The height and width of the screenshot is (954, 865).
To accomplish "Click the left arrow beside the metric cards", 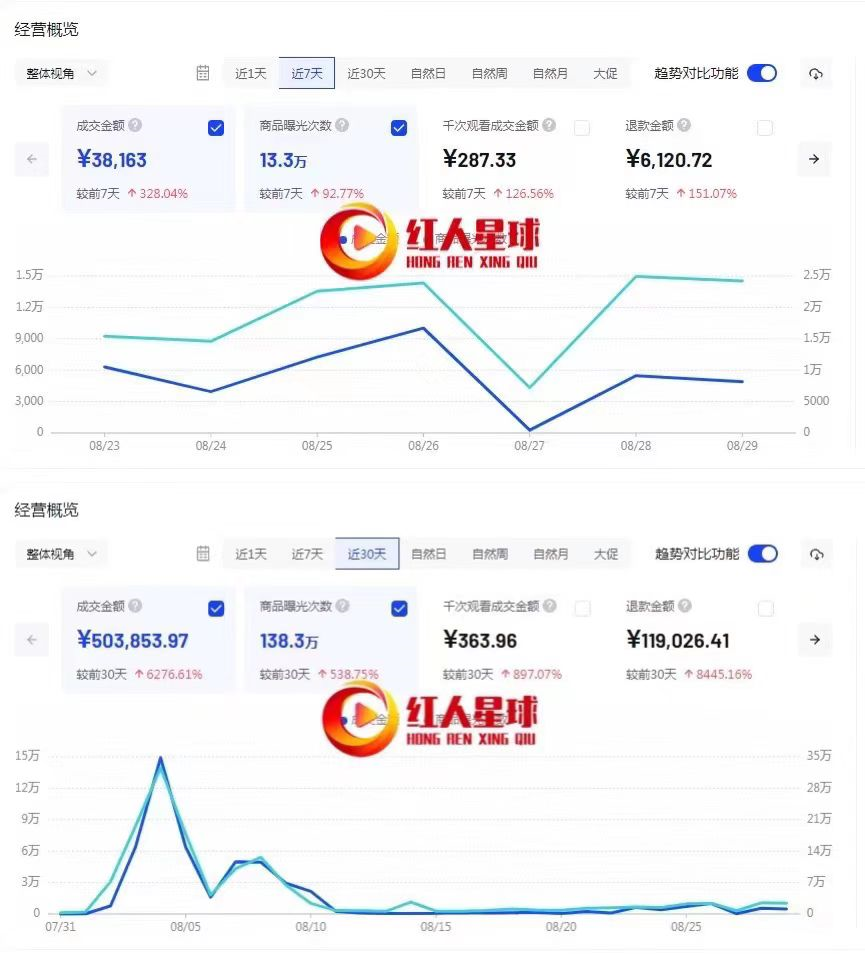I will 31,159.
